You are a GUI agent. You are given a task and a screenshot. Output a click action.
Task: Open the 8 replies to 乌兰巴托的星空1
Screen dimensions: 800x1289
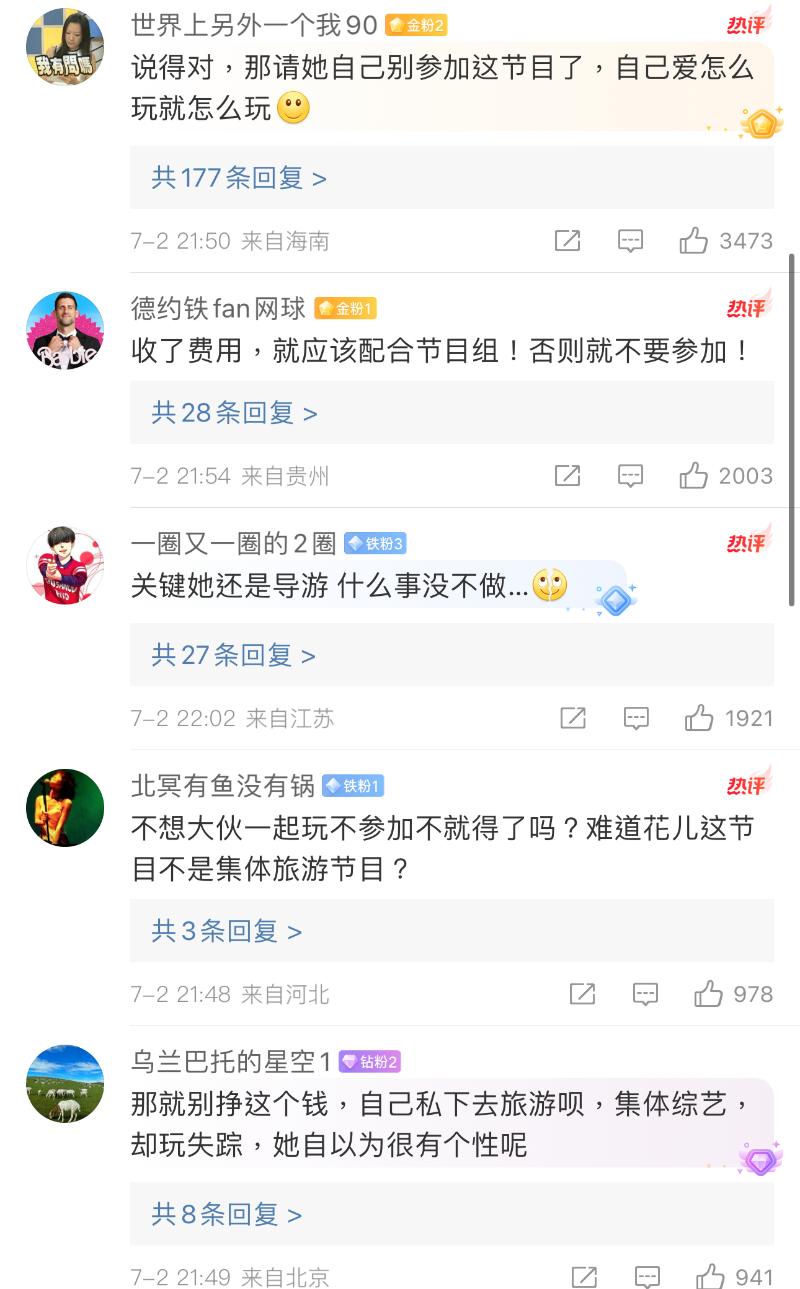226,1214
